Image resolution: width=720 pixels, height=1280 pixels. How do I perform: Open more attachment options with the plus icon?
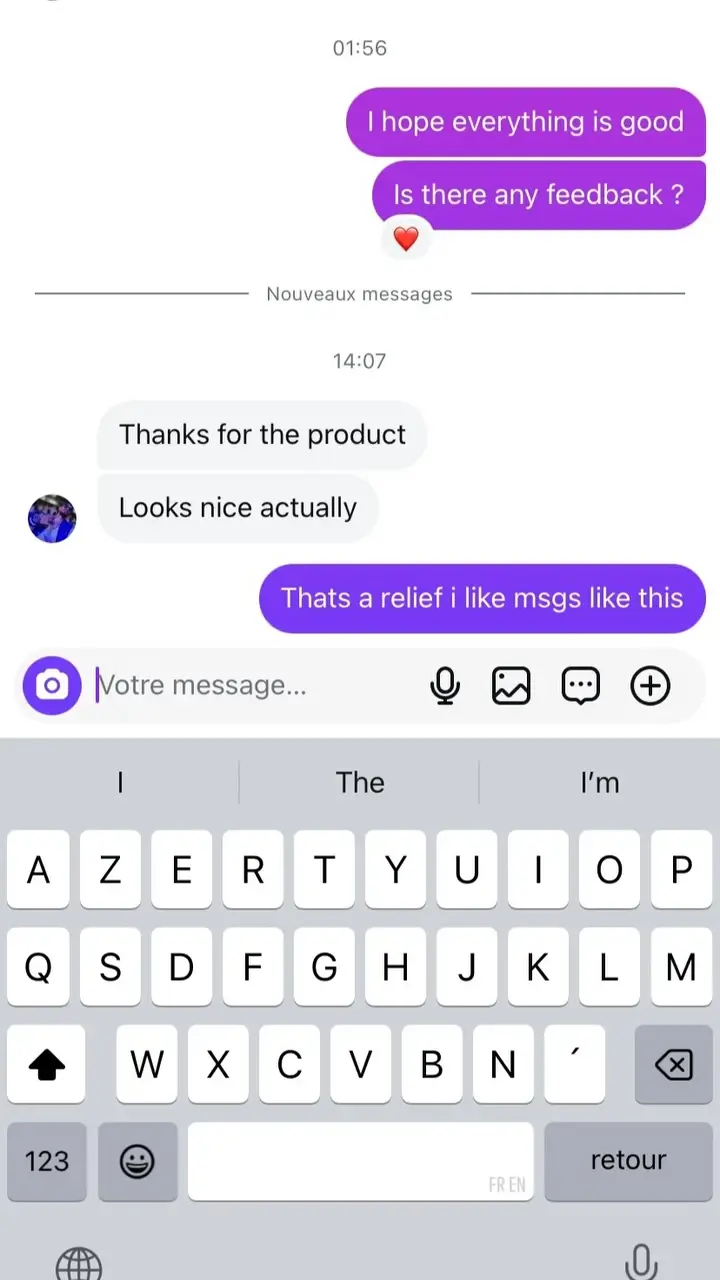pyautogui.click(x=650, y=685)
